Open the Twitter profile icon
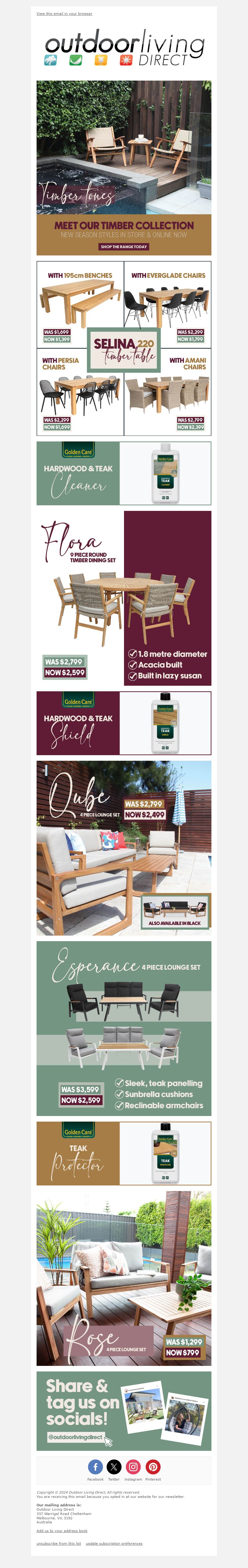This screenshot has height=1568, width=248. click(x=114, y=1466)
